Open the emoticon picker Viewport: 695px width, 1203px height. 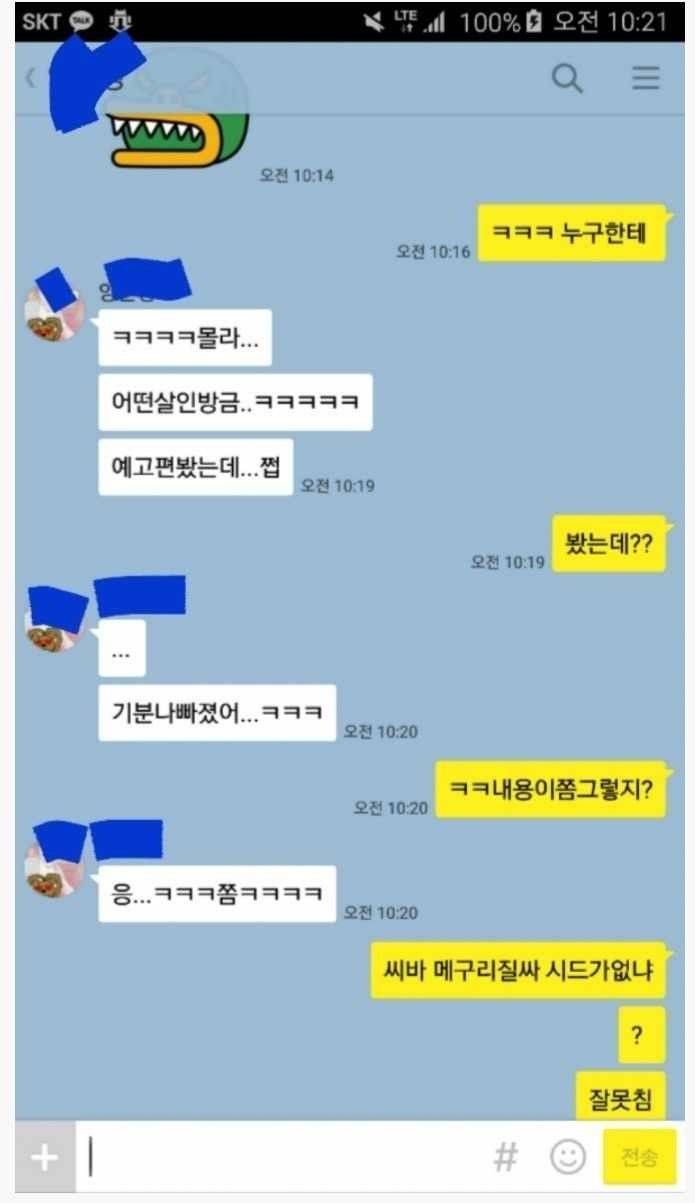pos(568,1158)
